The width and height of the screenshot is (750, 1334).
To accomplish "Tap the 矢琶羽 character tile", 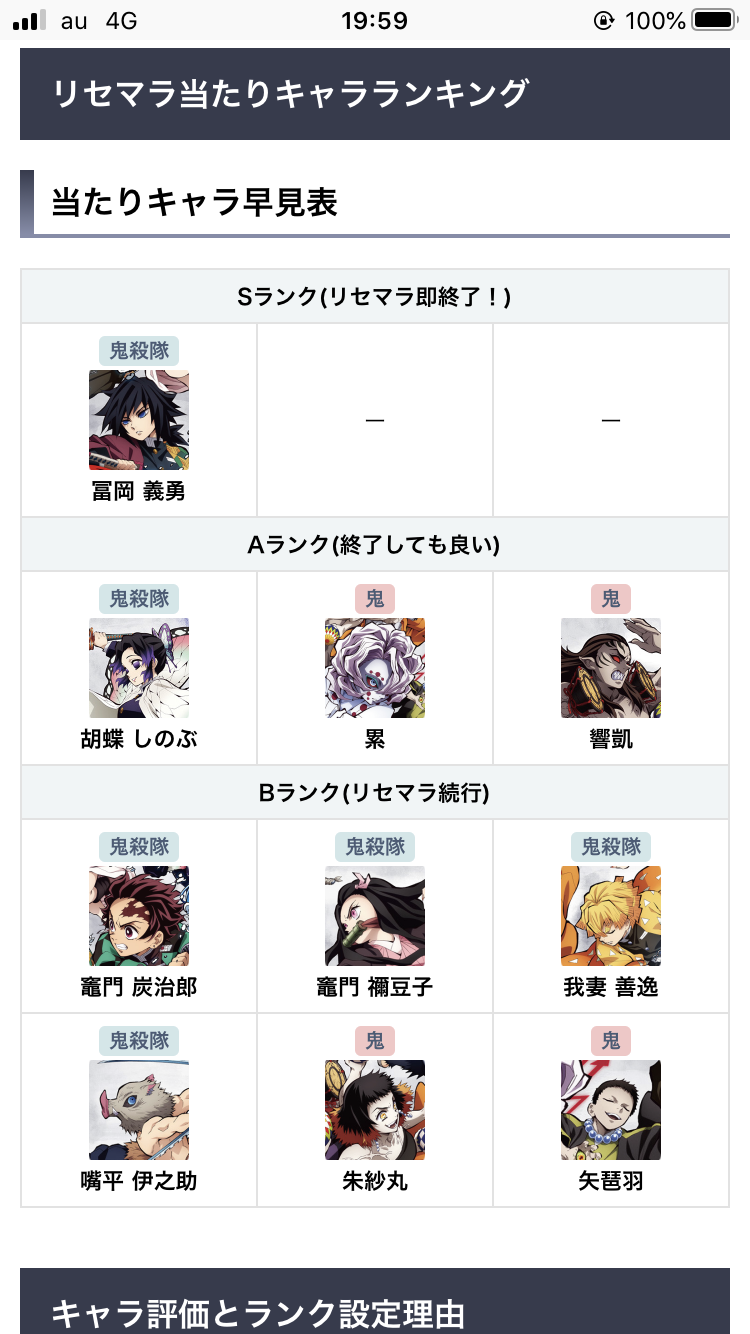I will pyautogui.click(x=611, y=1110).
